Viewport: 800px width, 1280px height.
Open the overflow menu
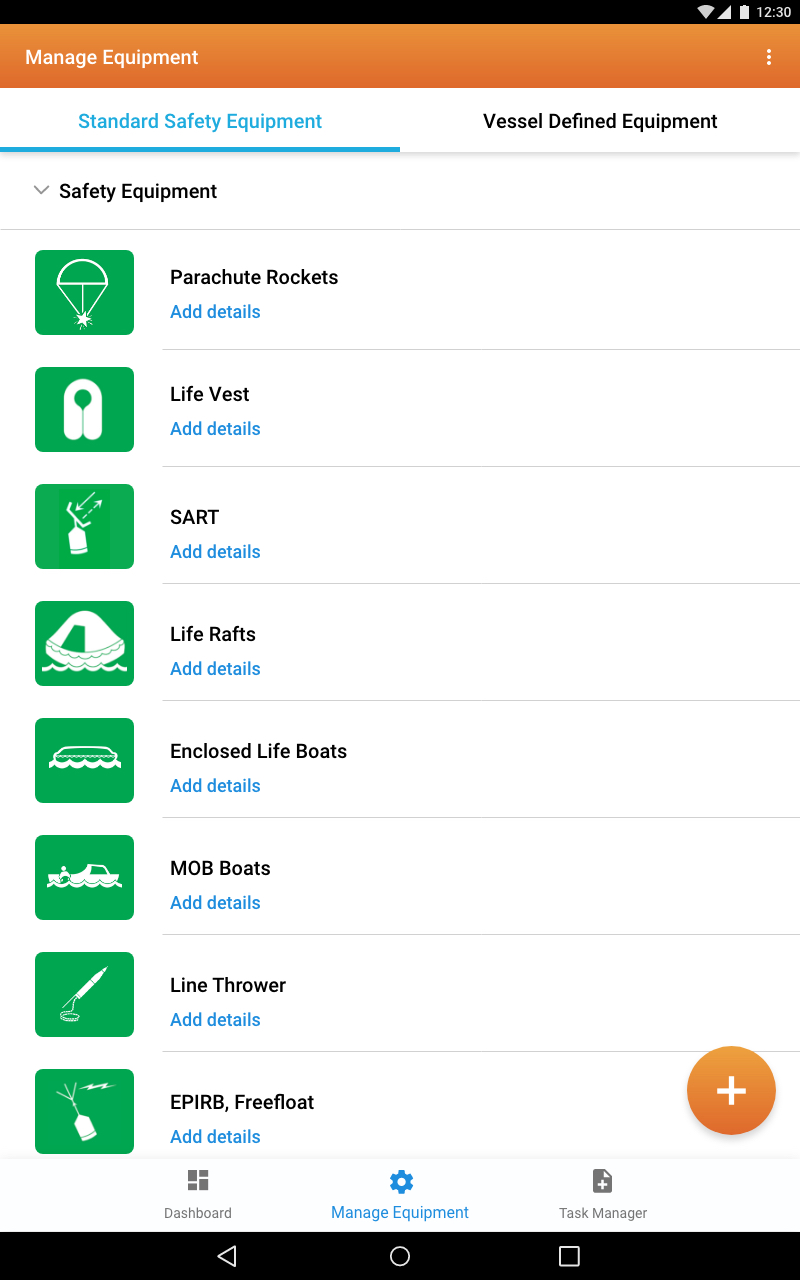pos(768,57)
